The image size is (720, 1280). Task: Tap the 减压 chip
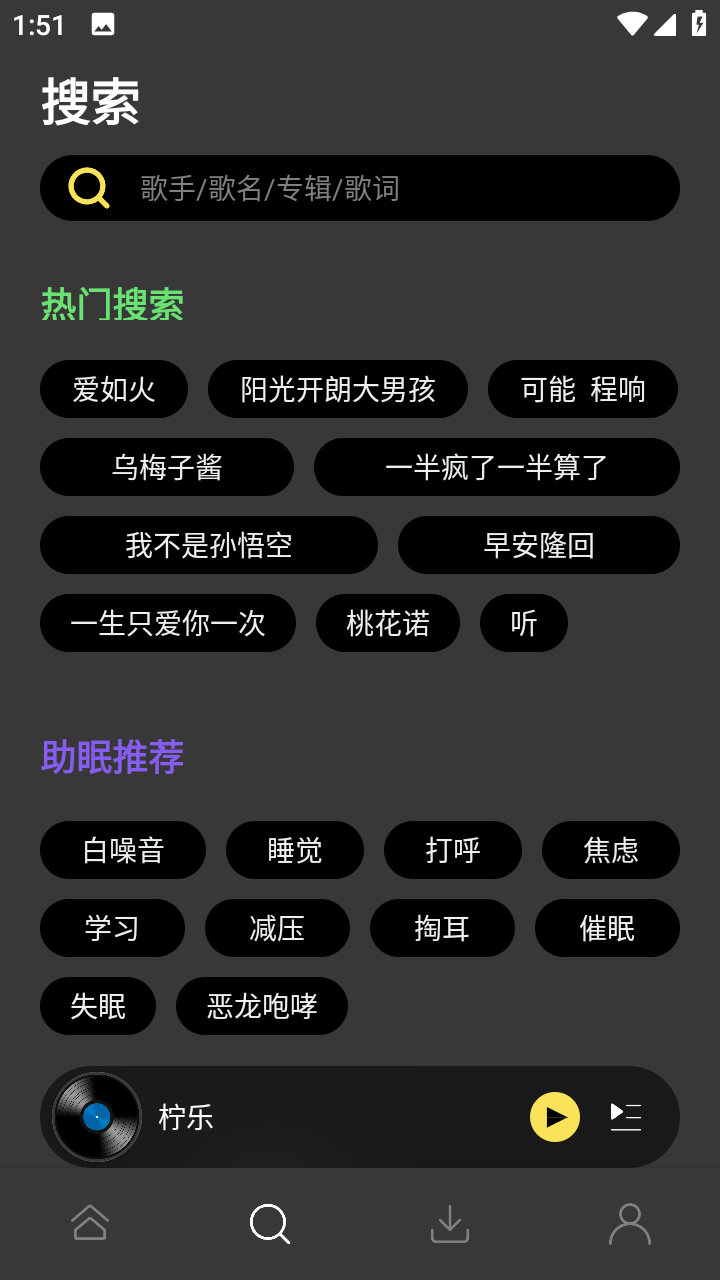click(277, 928)
